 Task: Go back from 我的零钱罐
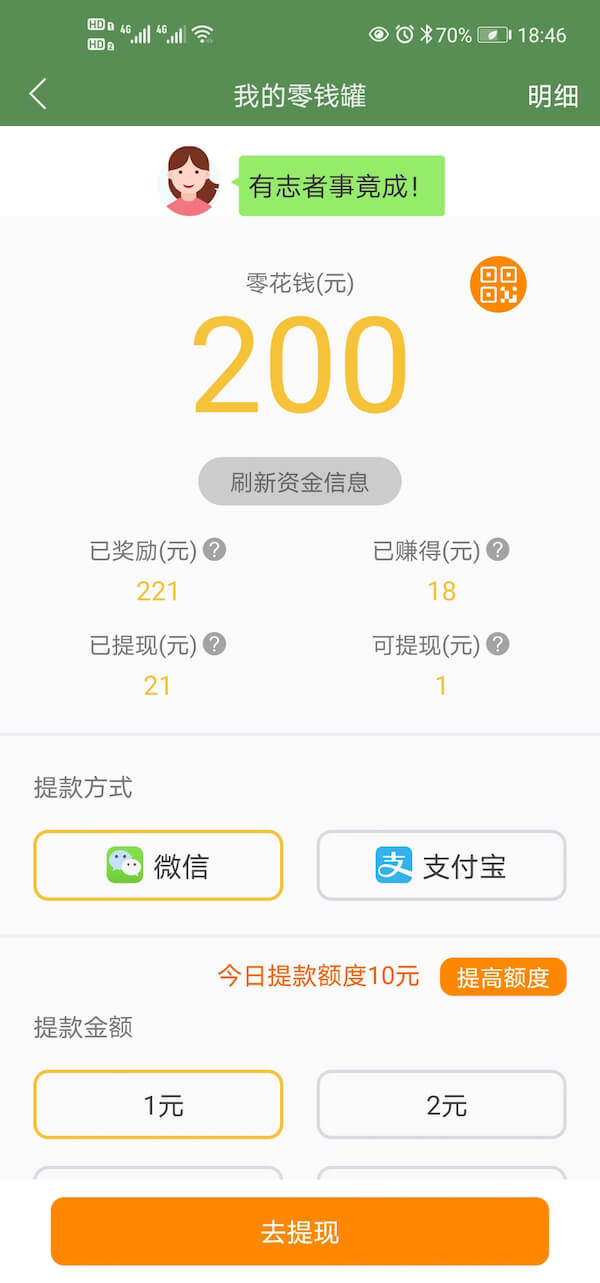pos(38,95)
